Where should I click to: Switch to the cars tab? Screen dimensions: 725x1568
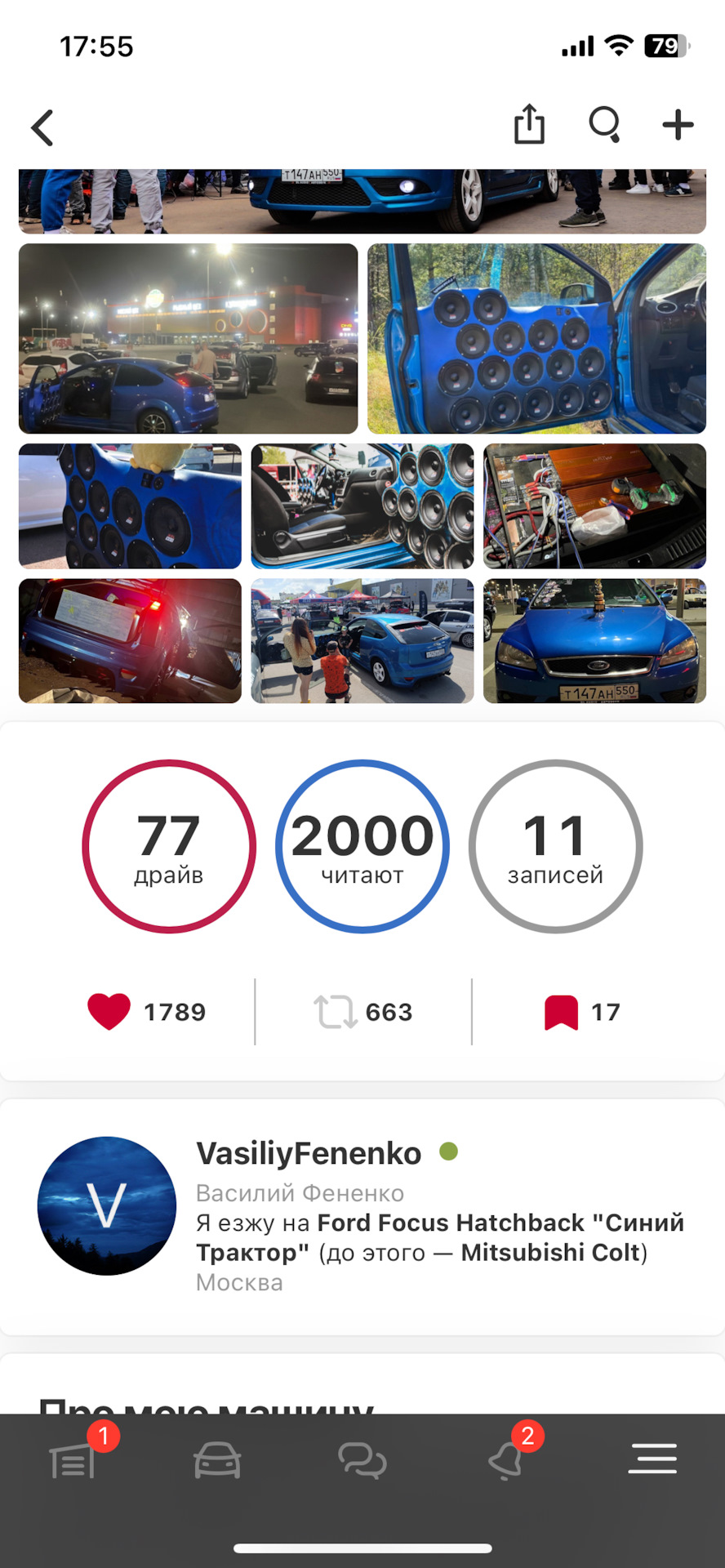pos(217,1460)
